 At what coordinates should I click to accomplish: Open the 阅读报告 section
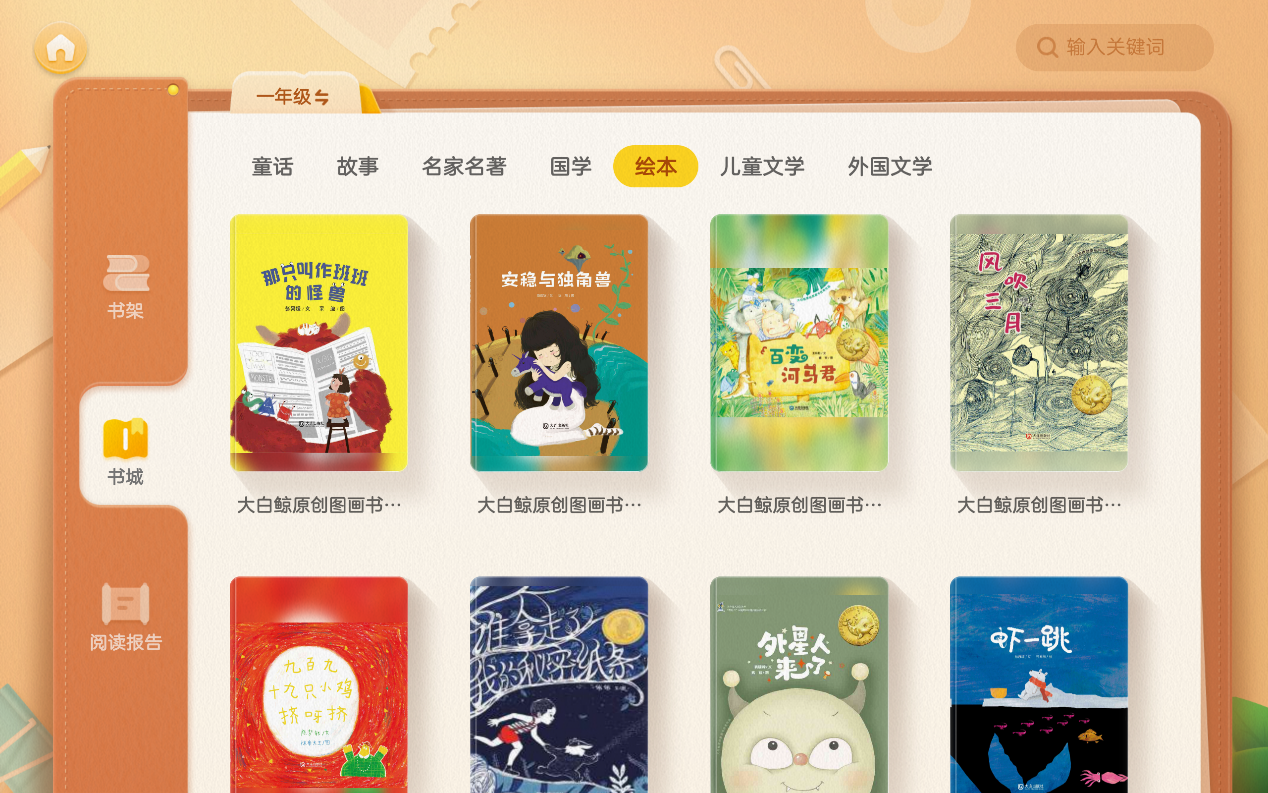point(125,618)
